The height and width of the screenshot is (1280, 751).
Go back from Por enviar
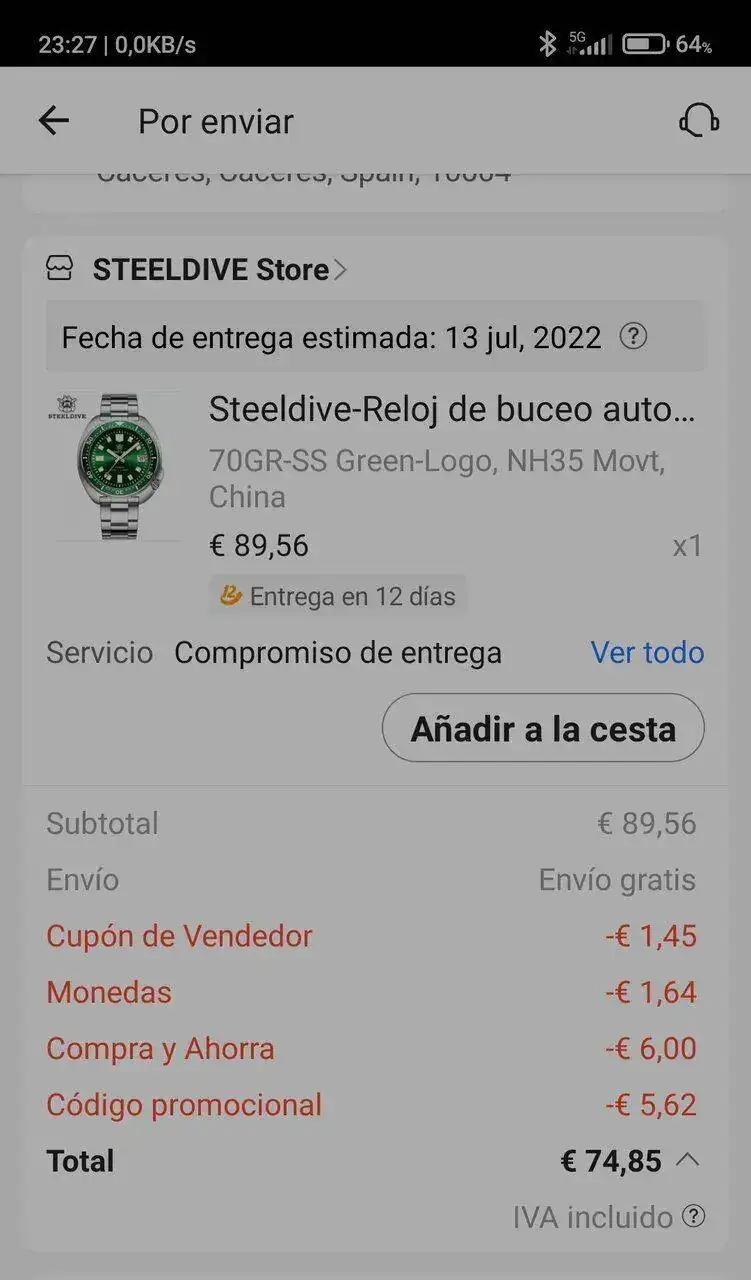tap(54, 121)
